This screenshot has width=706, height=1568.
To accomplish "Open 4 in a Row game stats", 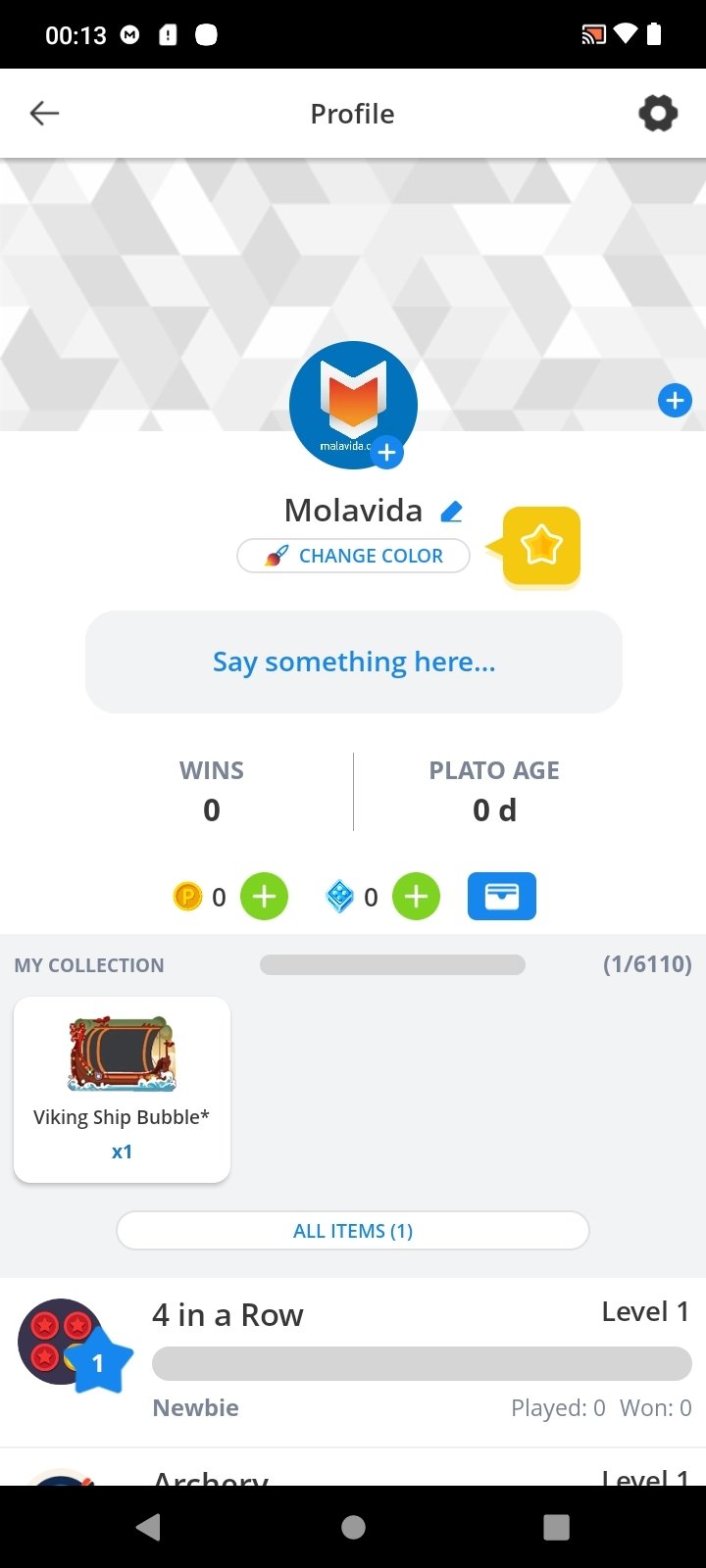I will 353,1360.
